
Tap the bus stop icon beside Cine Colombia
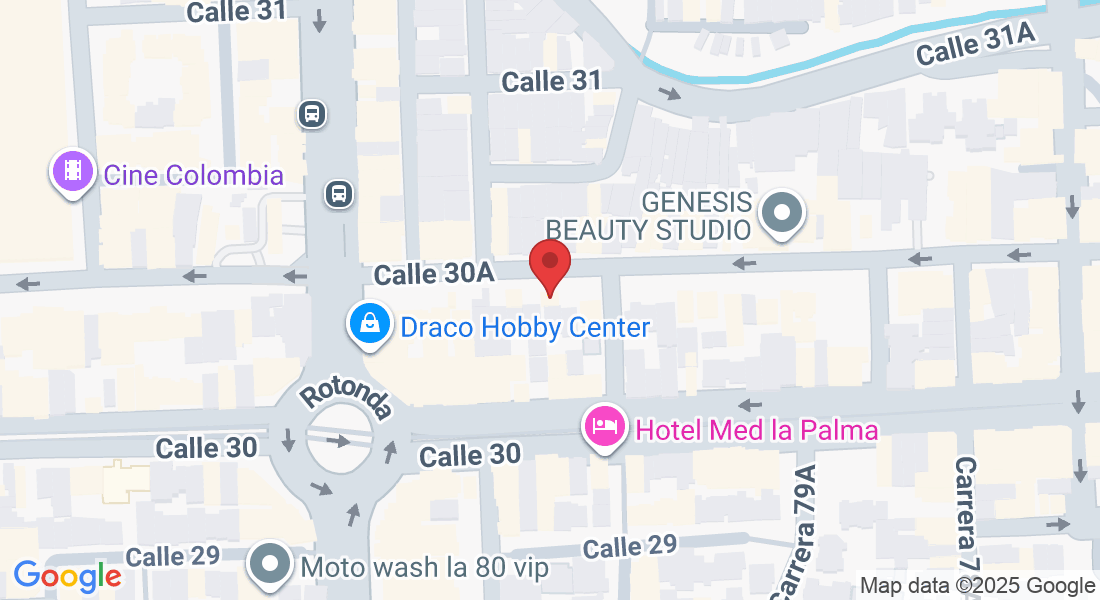point(339,193)
